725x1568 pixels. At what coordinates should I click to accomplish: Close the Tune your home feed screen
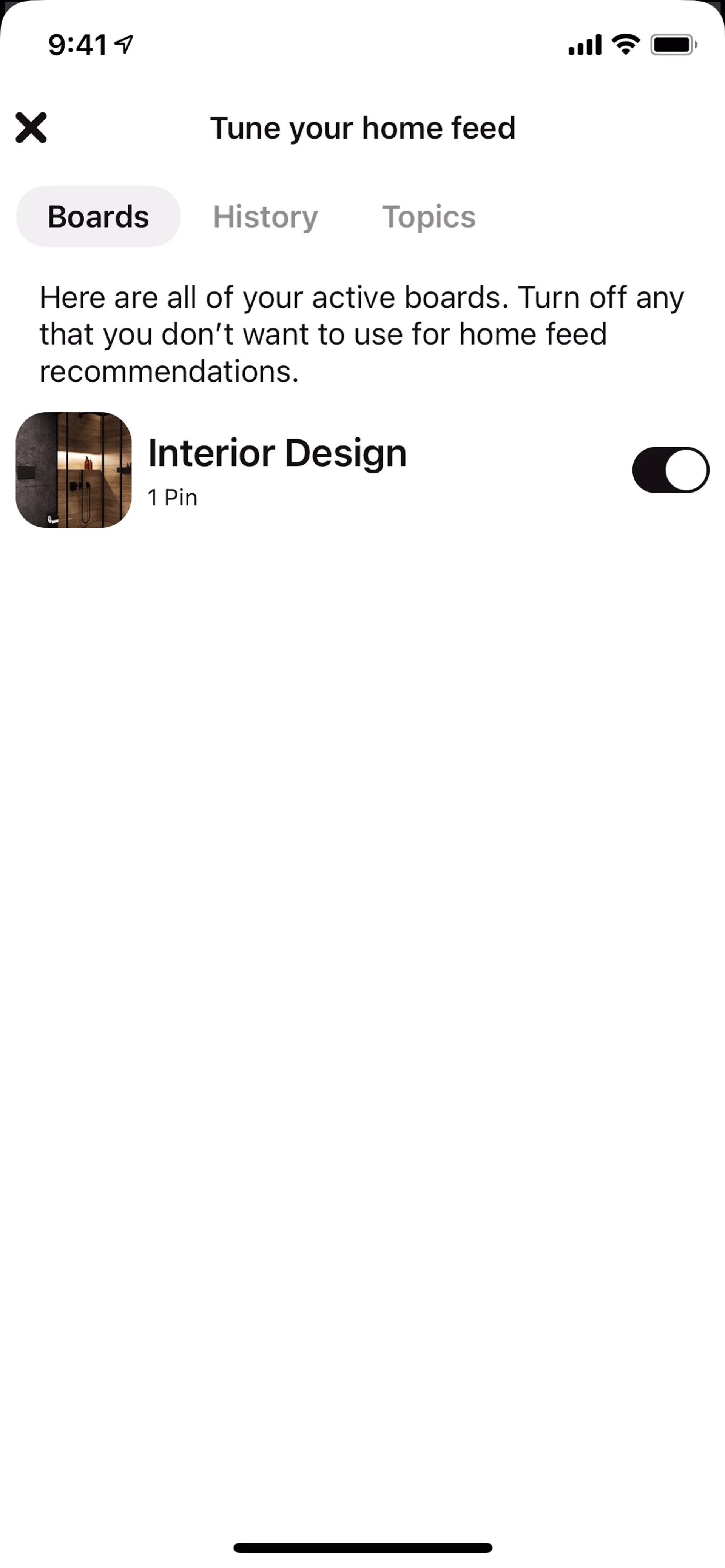pos(31,128)
